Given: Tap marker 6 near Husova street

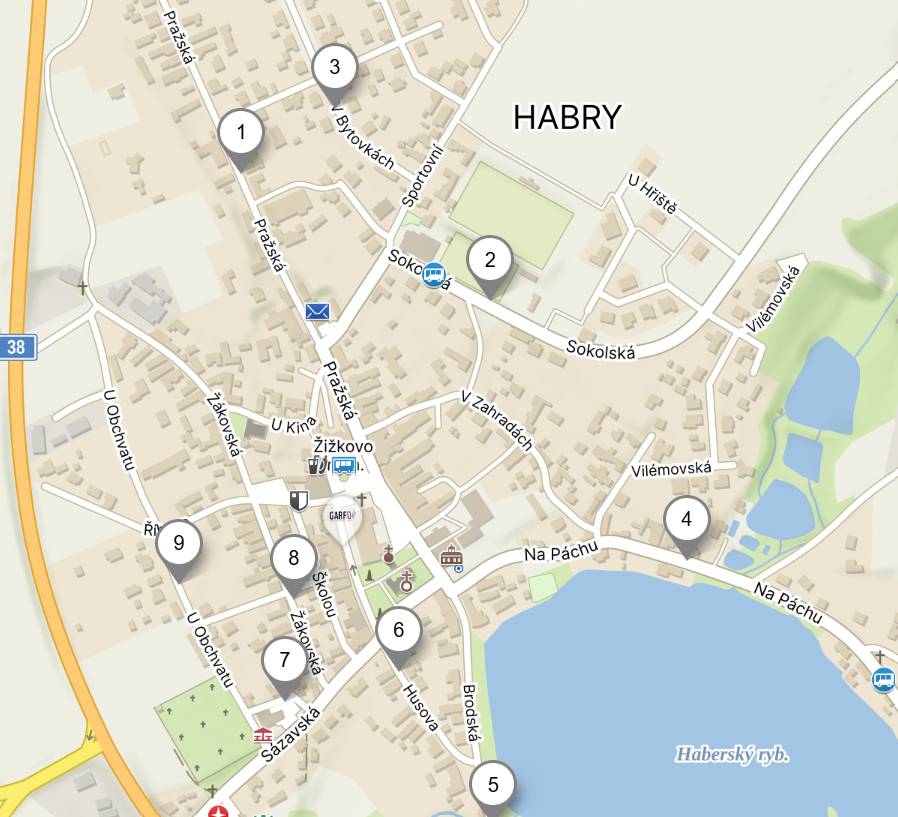Looking at the screenshot, I should coord(398,630).
